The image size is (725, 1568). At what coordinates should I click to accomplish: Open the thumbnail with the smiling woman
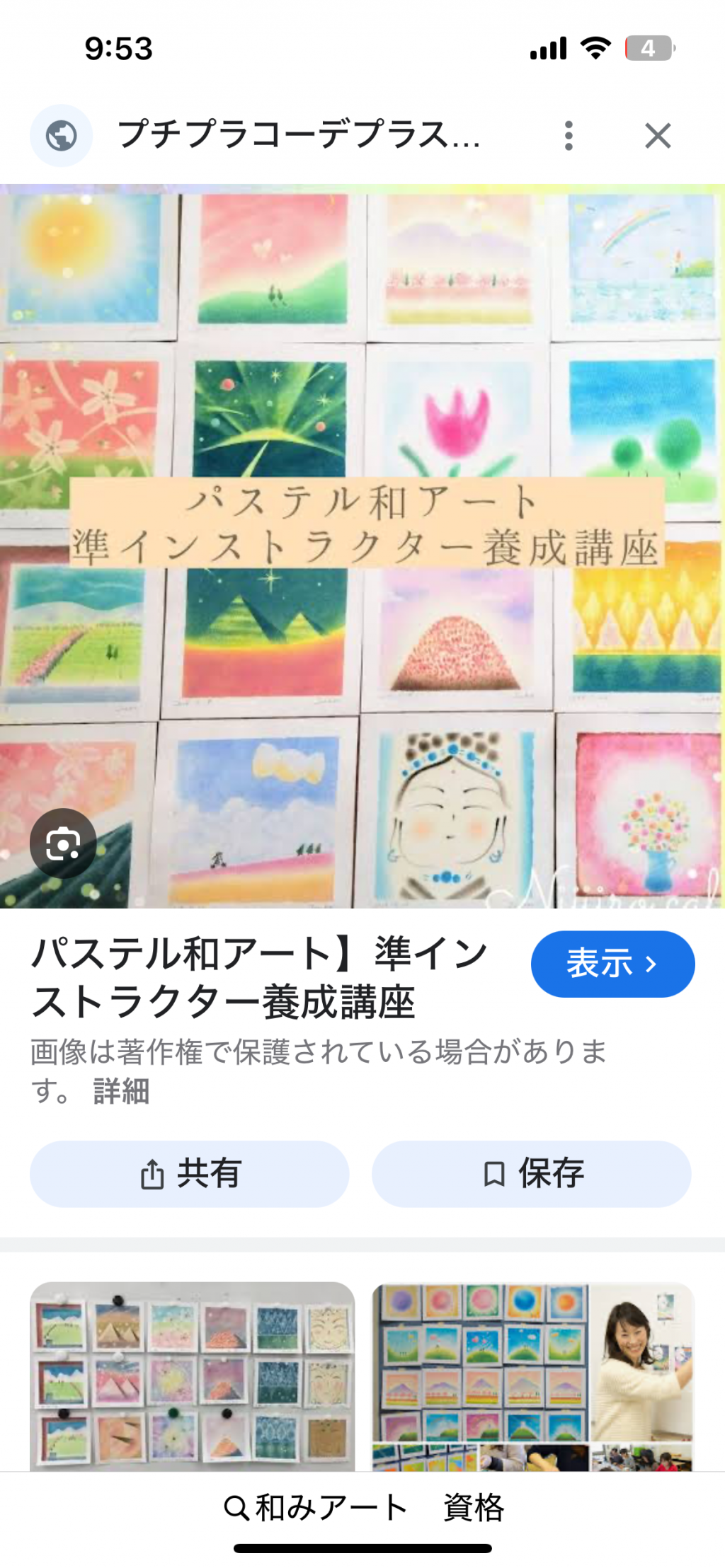point(532,1376)
